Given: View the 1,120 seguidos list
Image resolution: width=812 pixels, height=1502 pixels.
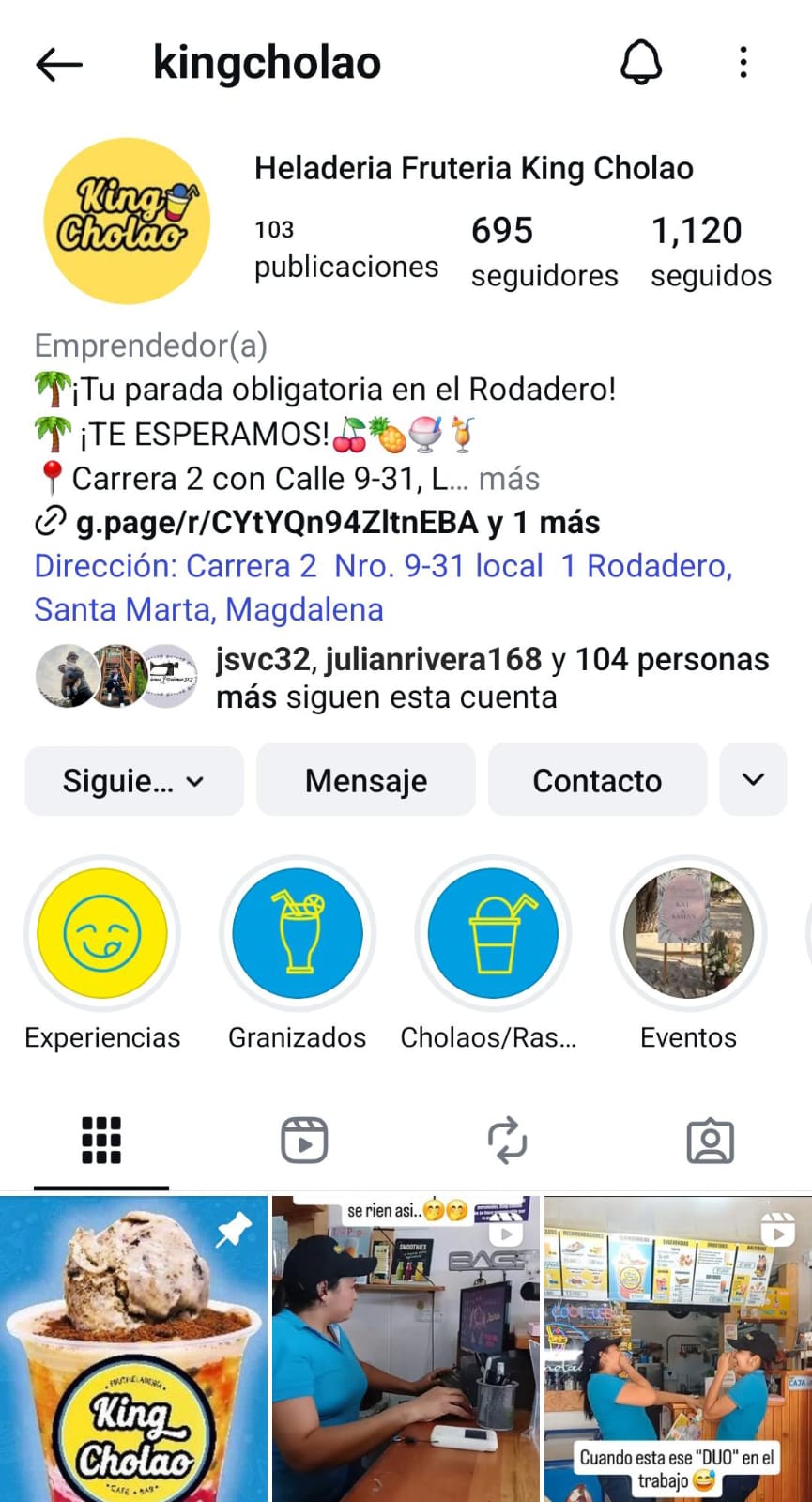Looking at the screenshot, I should tap(711, 251).
